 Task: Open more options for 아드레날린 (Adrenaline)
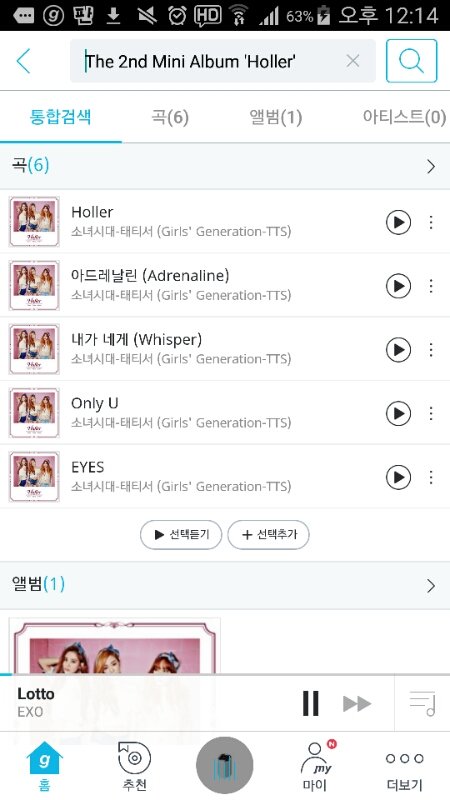tap(431, 286)
